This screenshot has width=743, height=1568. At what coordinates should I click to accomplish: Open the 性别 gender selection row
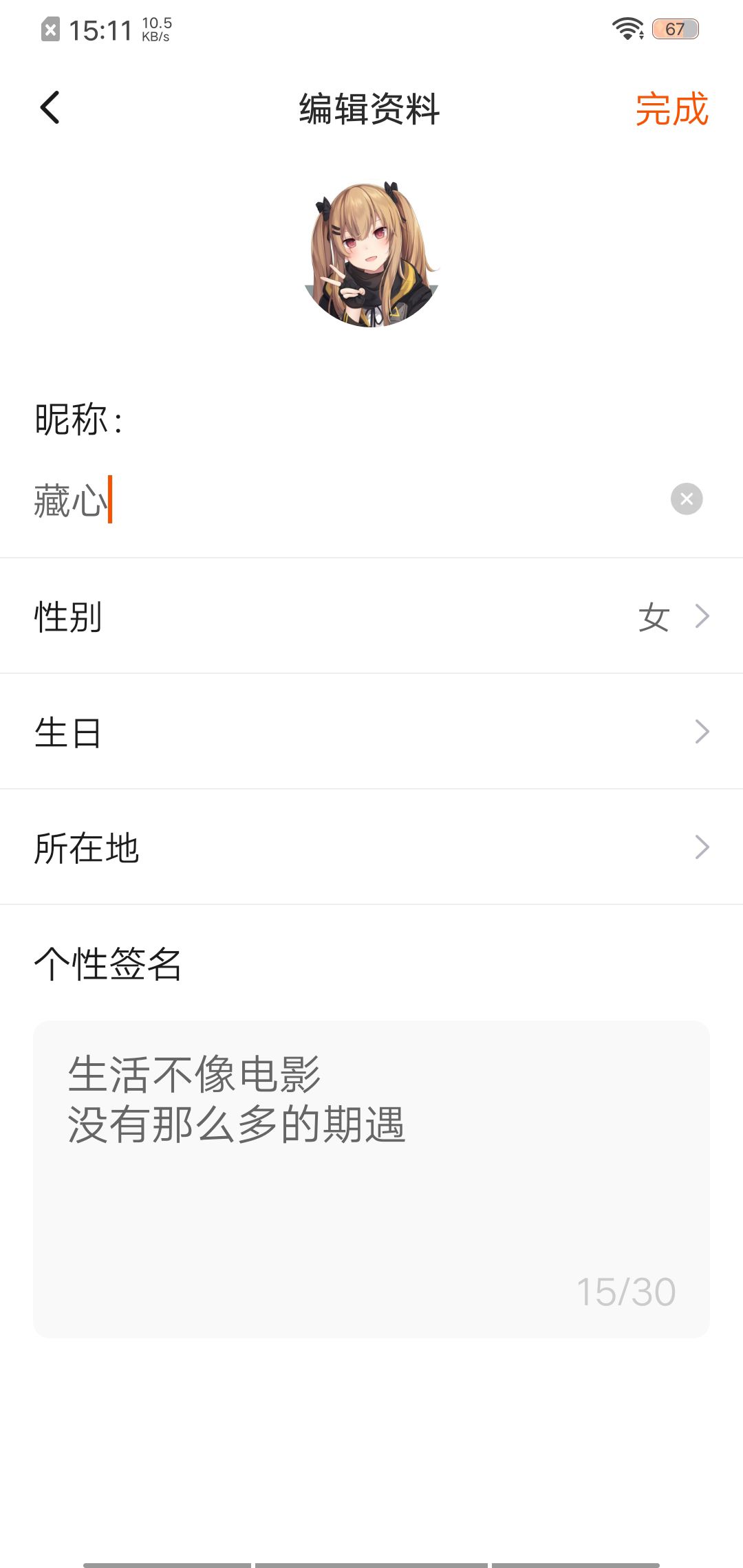tap(371, 616)
